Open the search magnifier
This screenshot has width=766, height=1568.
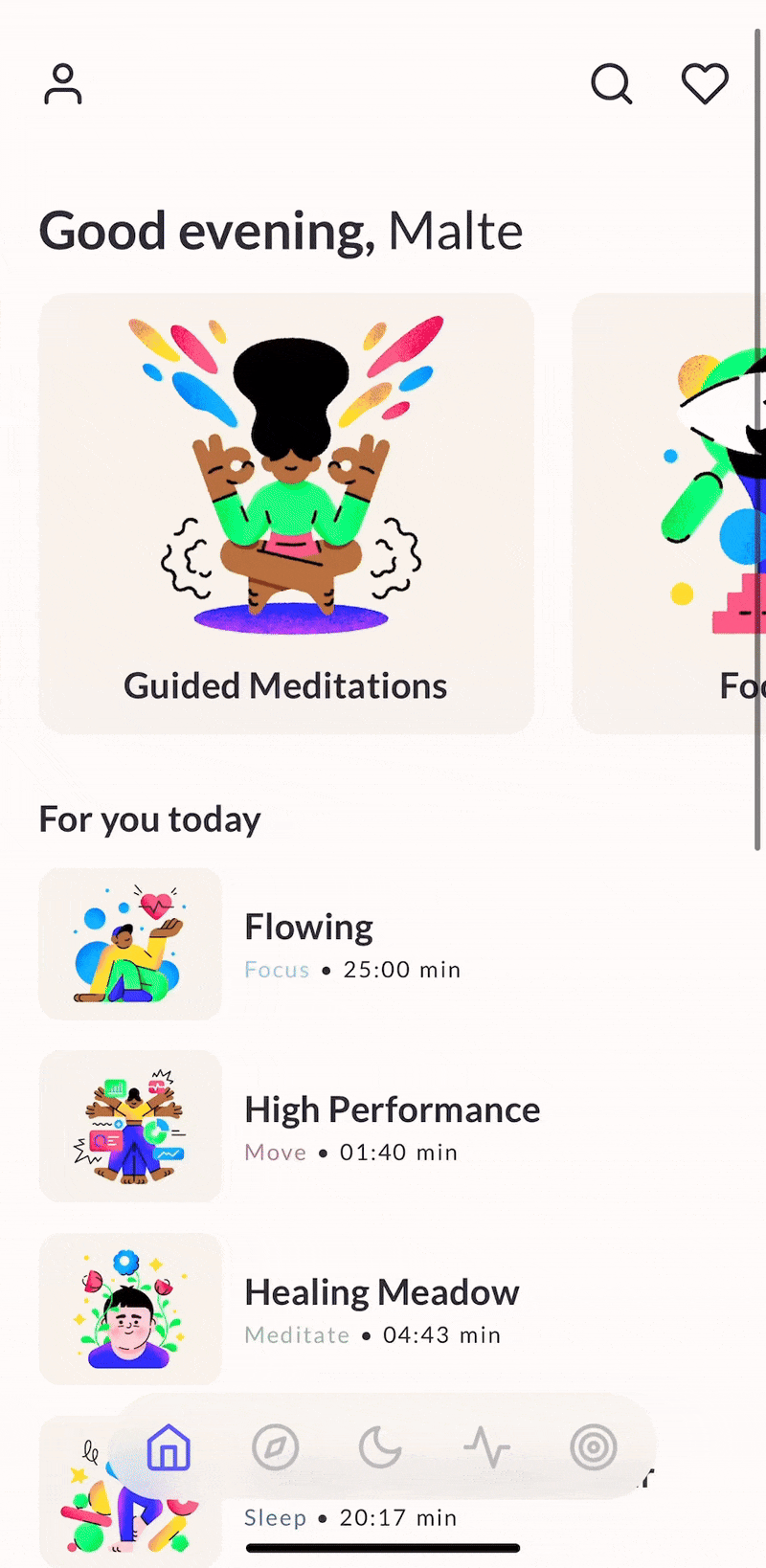pyautogui.click(x=611, y=84)
